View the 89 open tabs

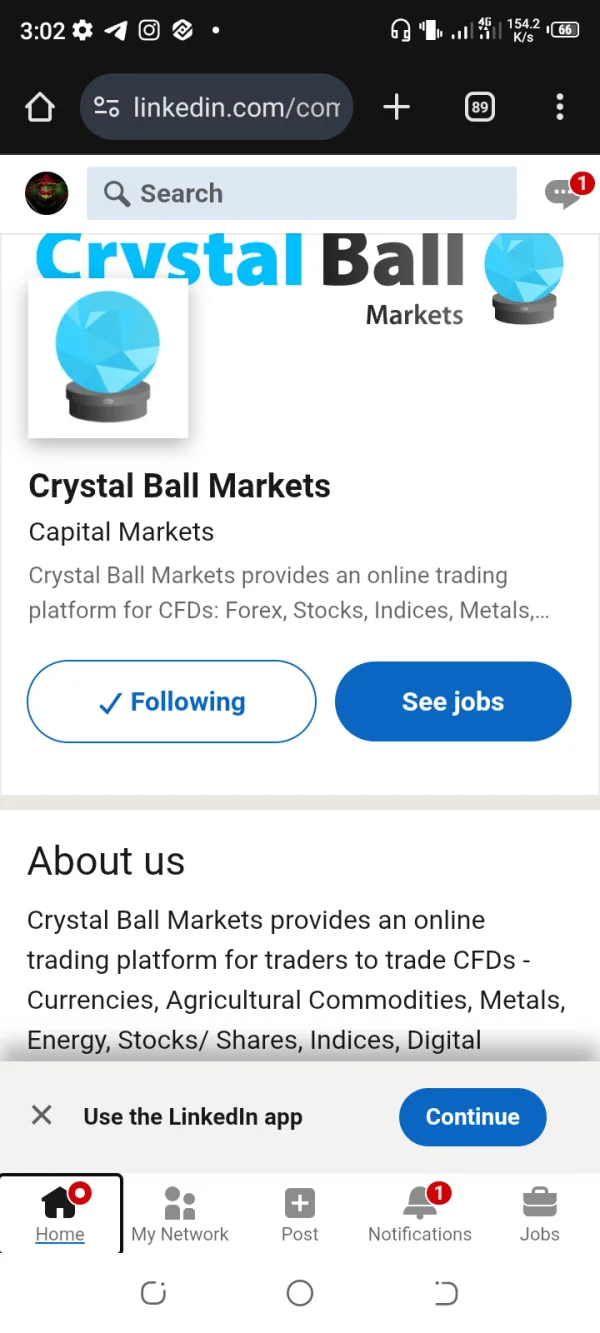tap(480, 107)
